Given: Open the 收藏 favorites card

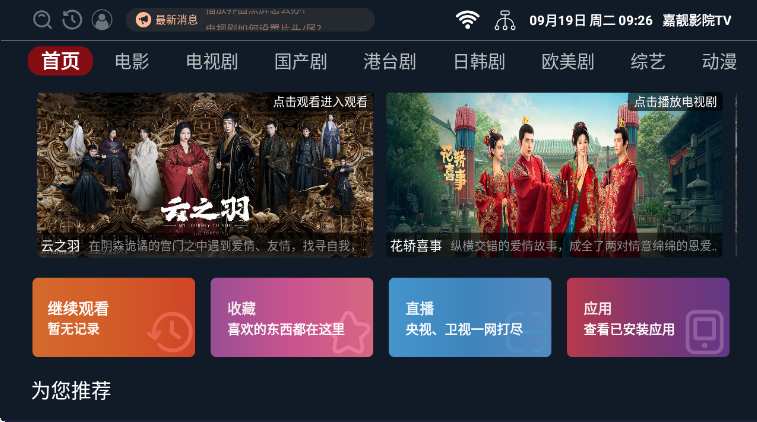Looking at the screenshot, I should point(292,317).
